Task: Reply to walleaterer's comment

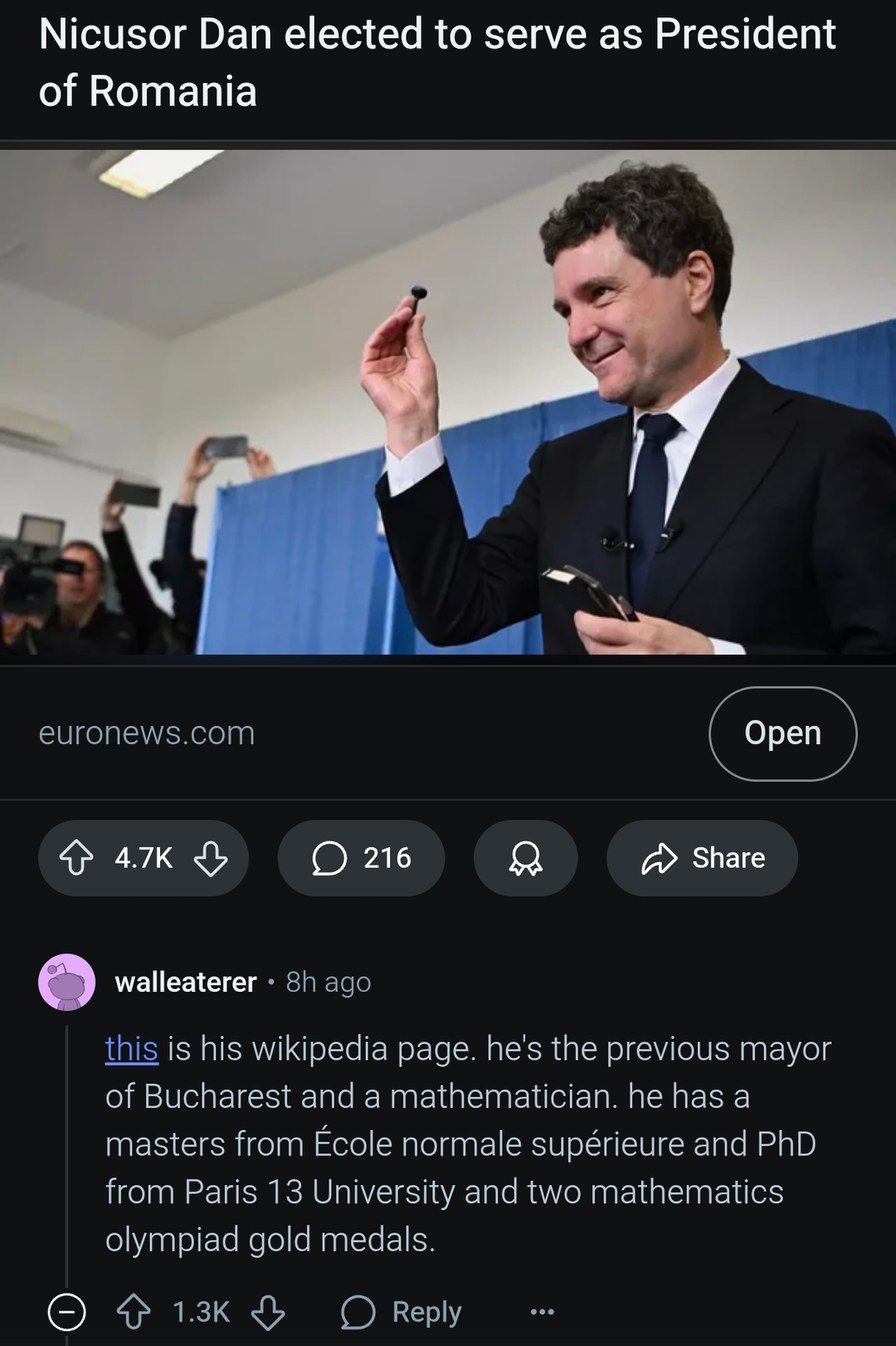Action: (402, 1311)
